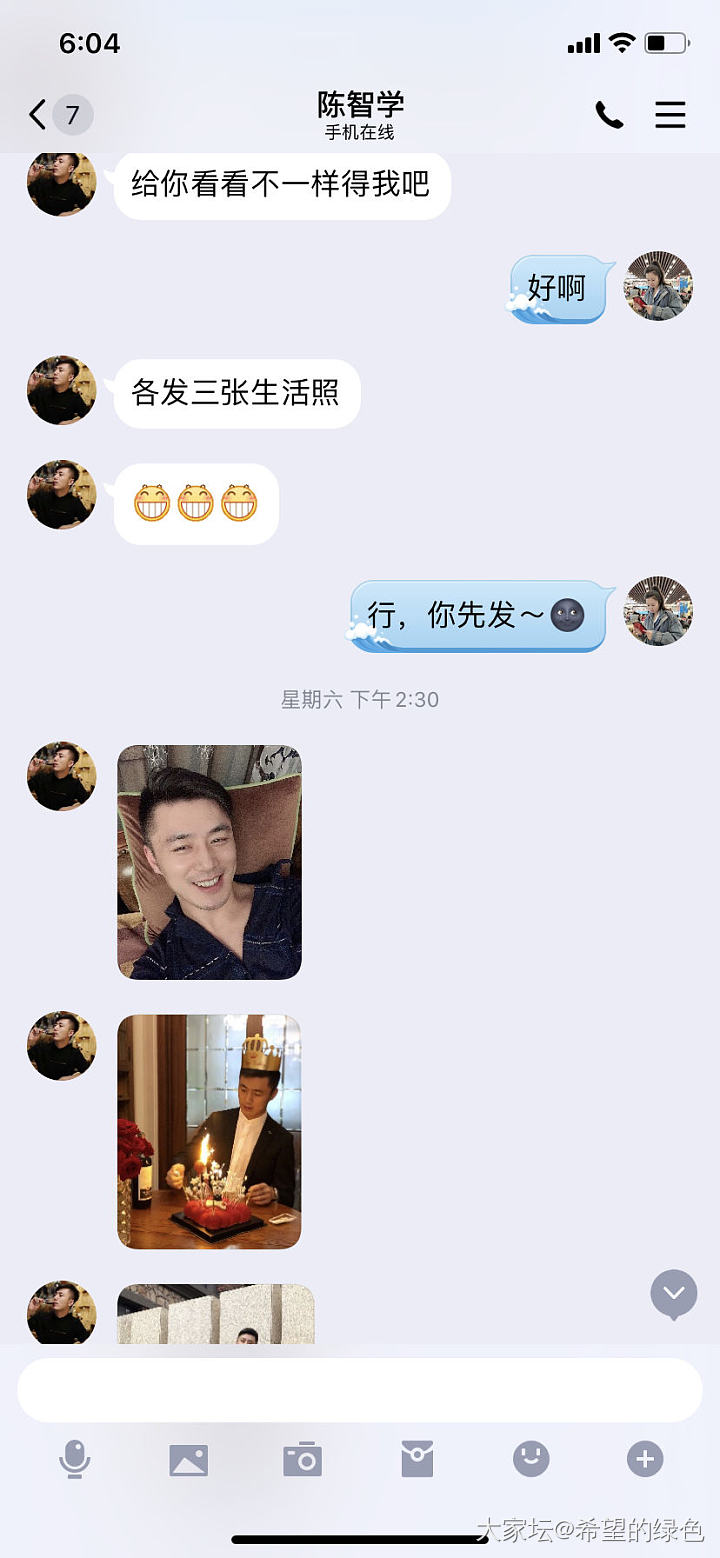Record a voice message with the microphone

(x=75, y=1460)
